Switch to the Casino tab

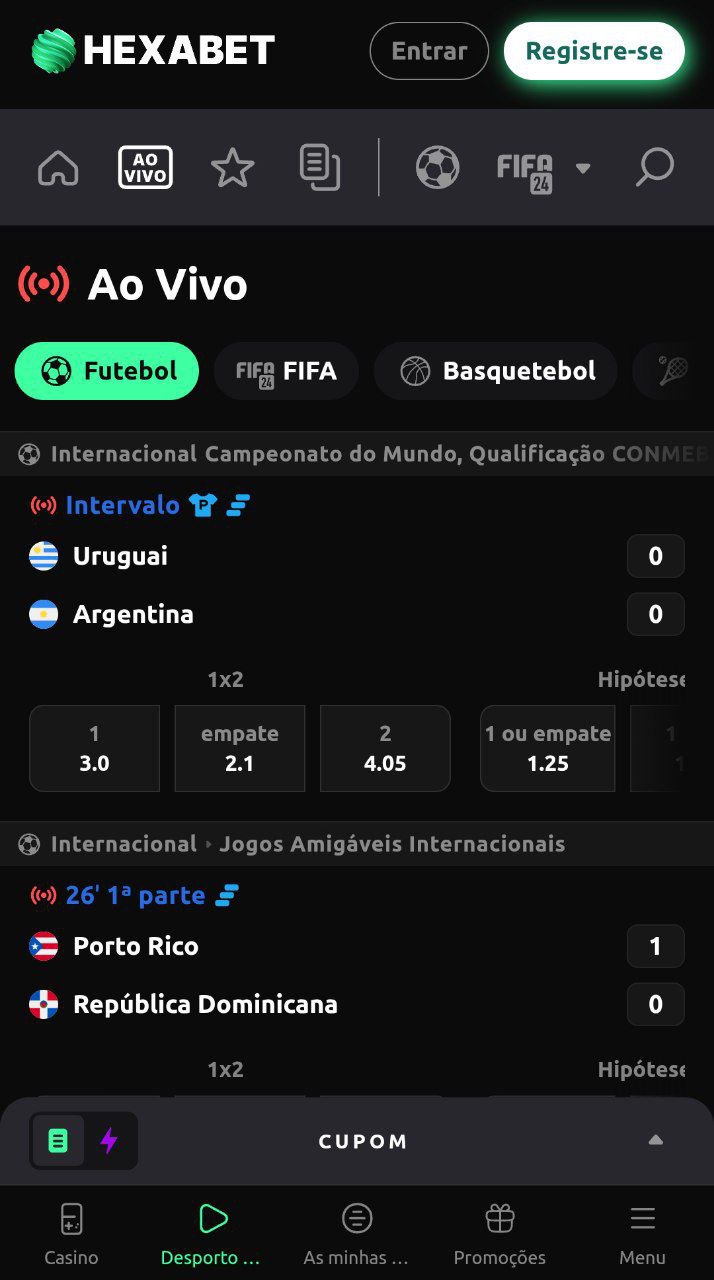(x=71, y=1235)
